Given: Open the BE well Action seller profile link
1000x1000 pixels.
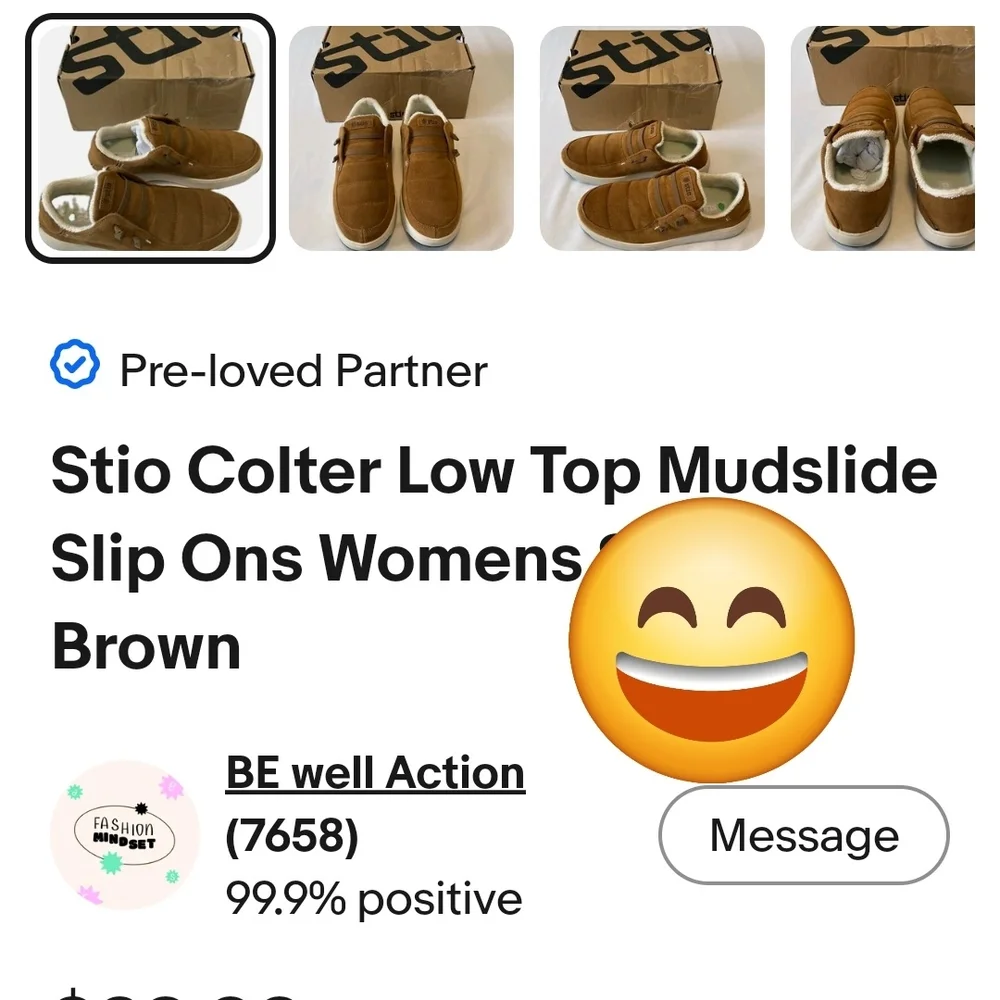Looking at the screenshot, I should 375,773.
